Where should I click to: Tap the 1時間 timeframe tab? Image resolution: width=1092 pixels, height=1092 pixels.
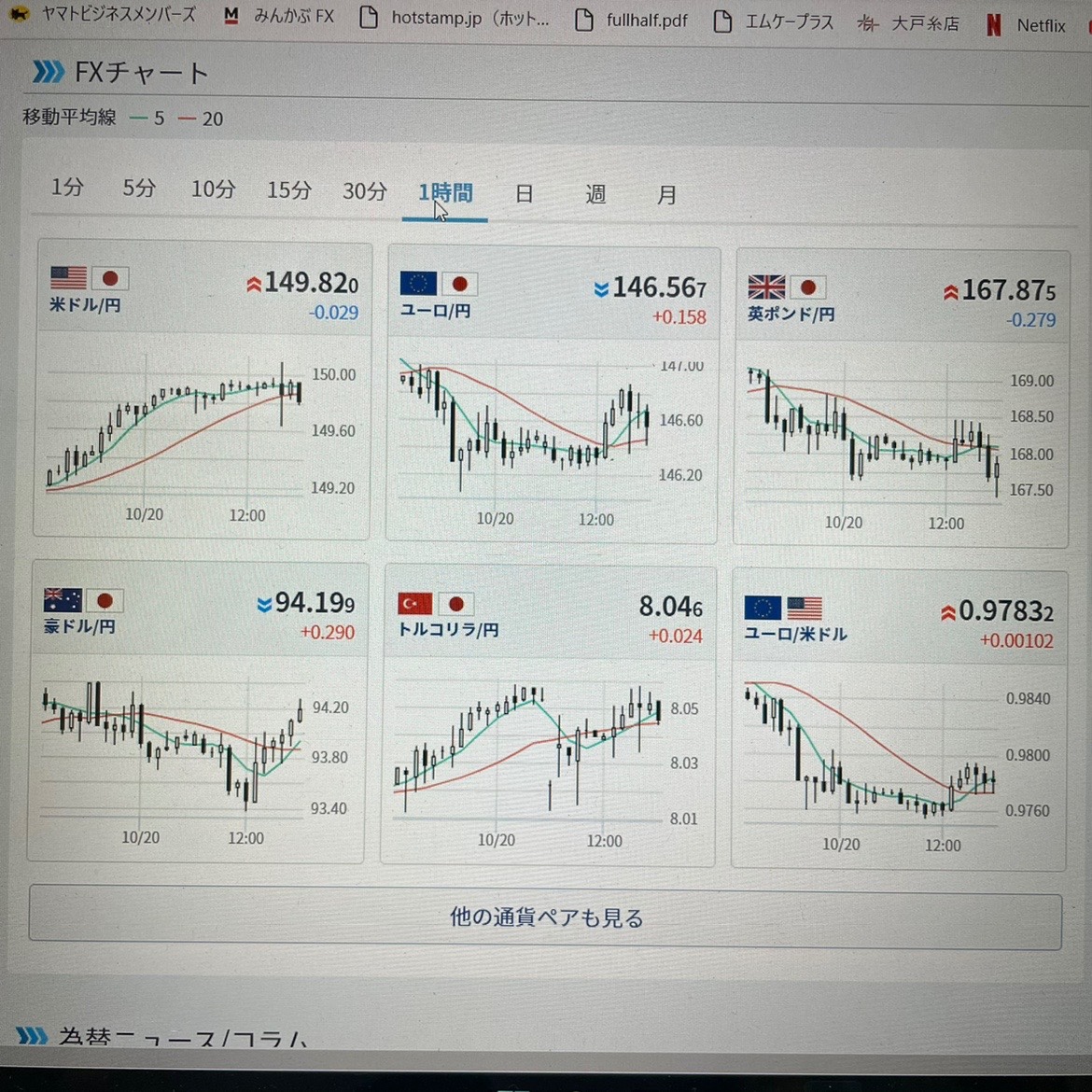pyautogui.click(x=445, y=193)
